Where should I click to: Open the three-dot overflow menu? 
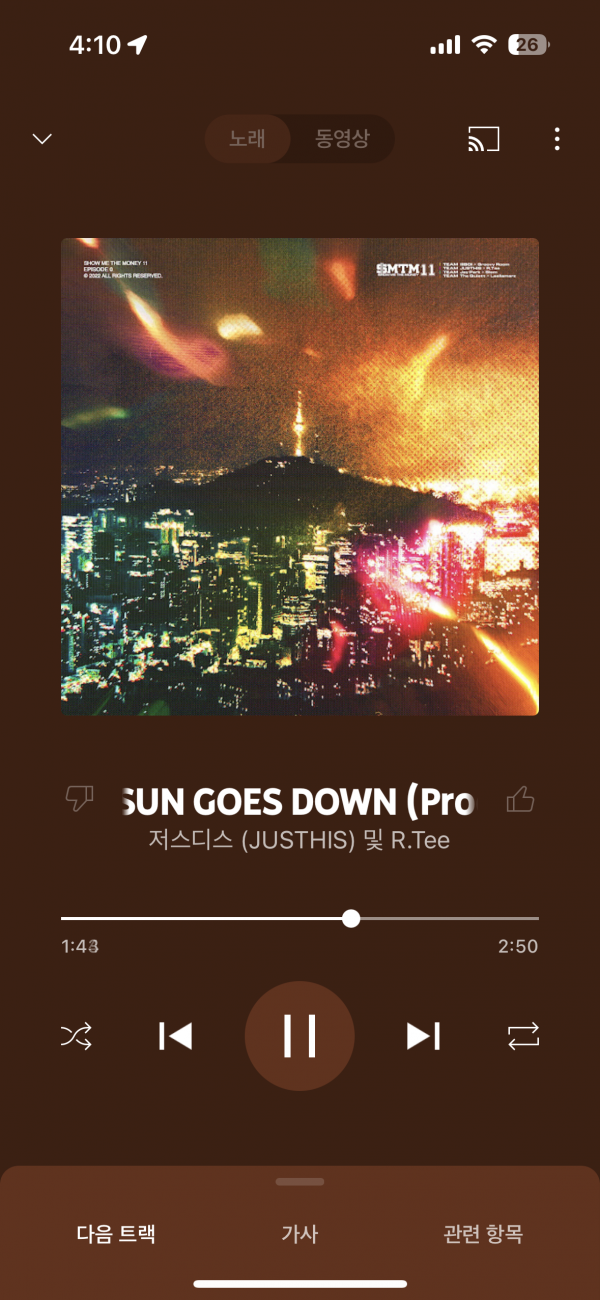click(x=557, y=139)
